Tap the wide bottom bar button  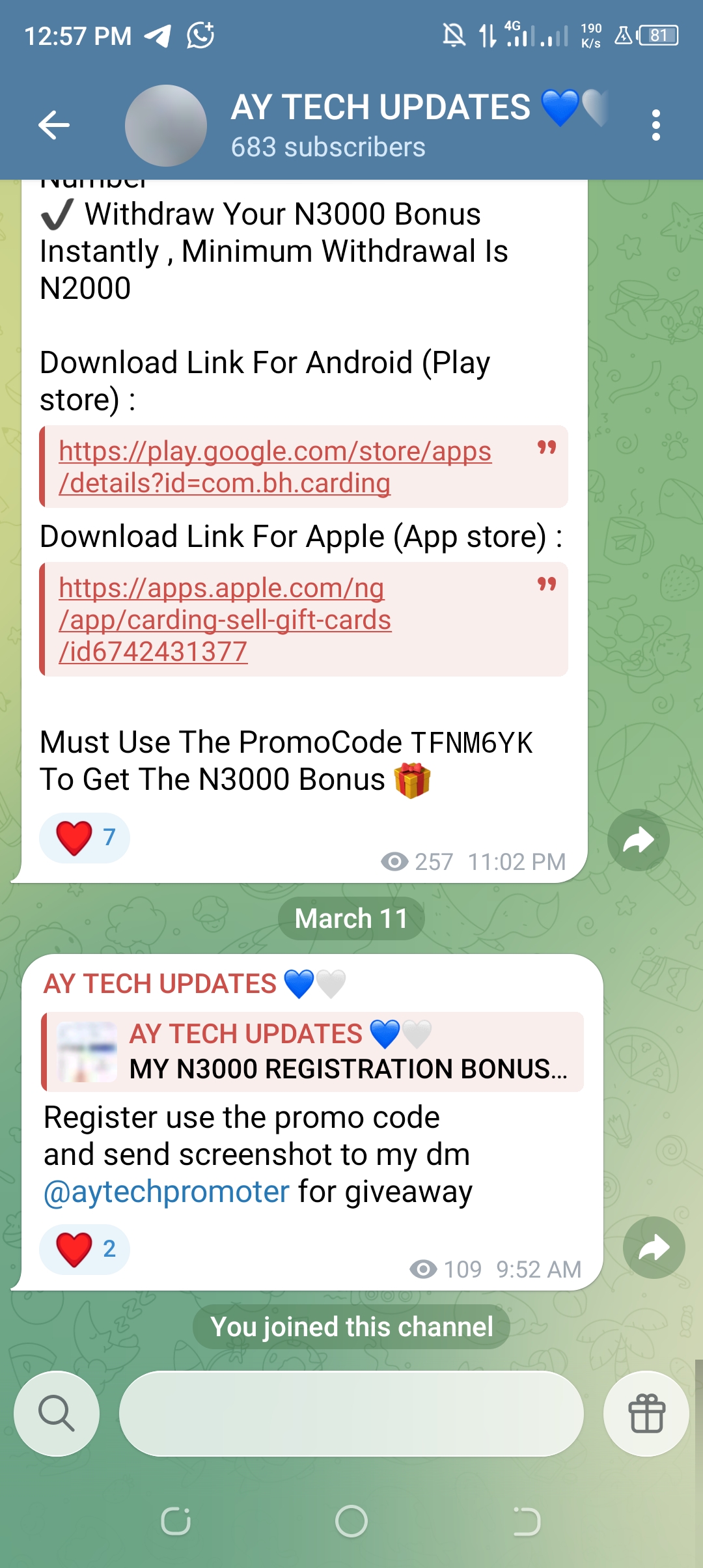pos(351,1414)
